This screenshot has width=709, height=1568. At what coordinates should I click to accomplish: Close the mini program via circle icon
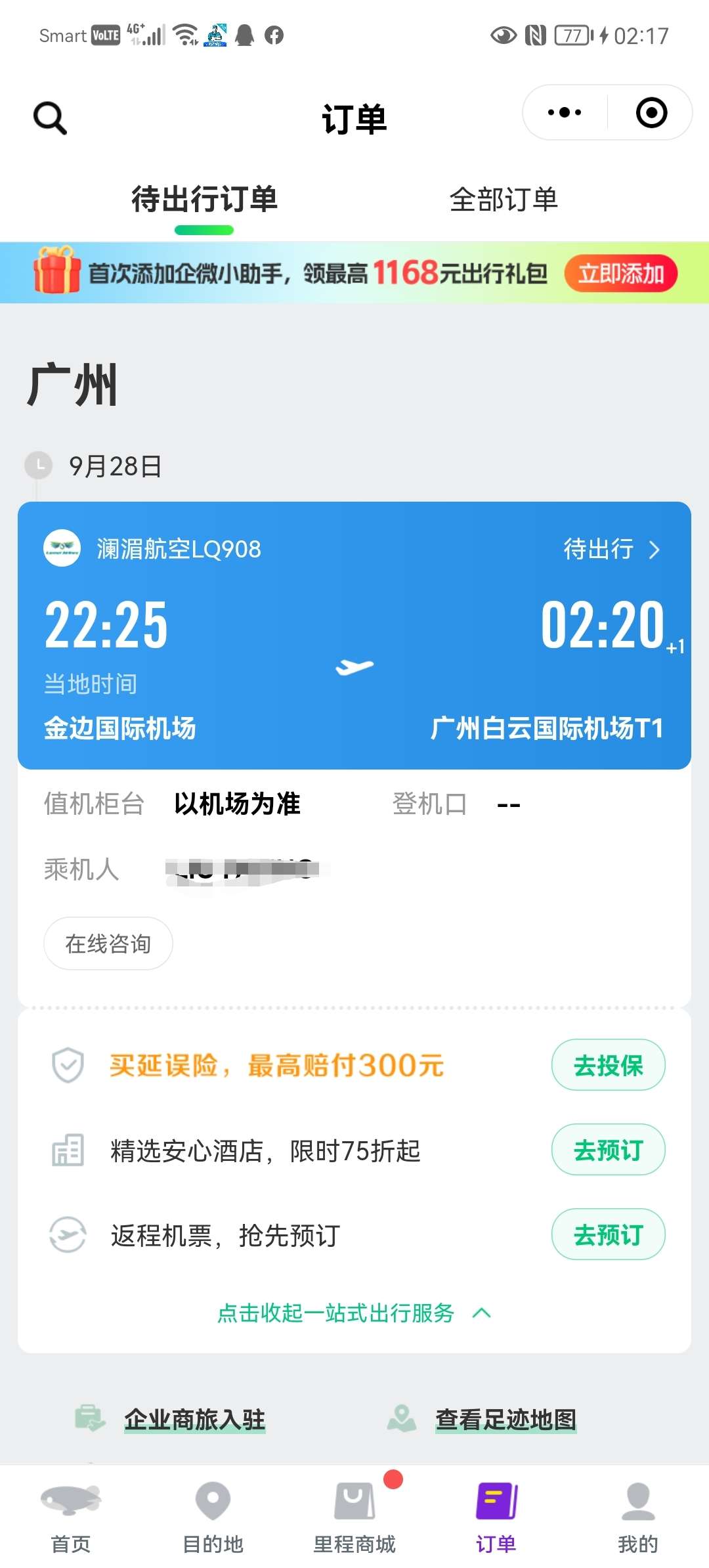pyautogui.click(x=651, y=112)
